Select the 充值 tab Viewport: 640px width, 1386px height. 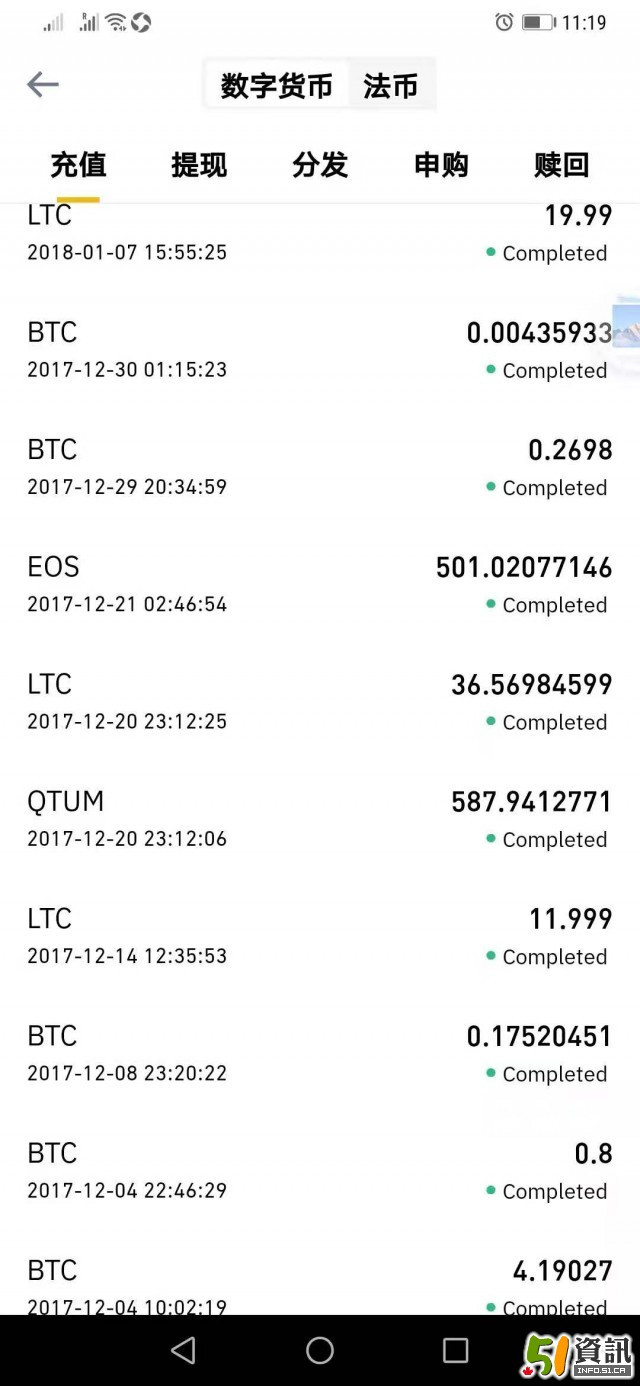coord(78,165)
